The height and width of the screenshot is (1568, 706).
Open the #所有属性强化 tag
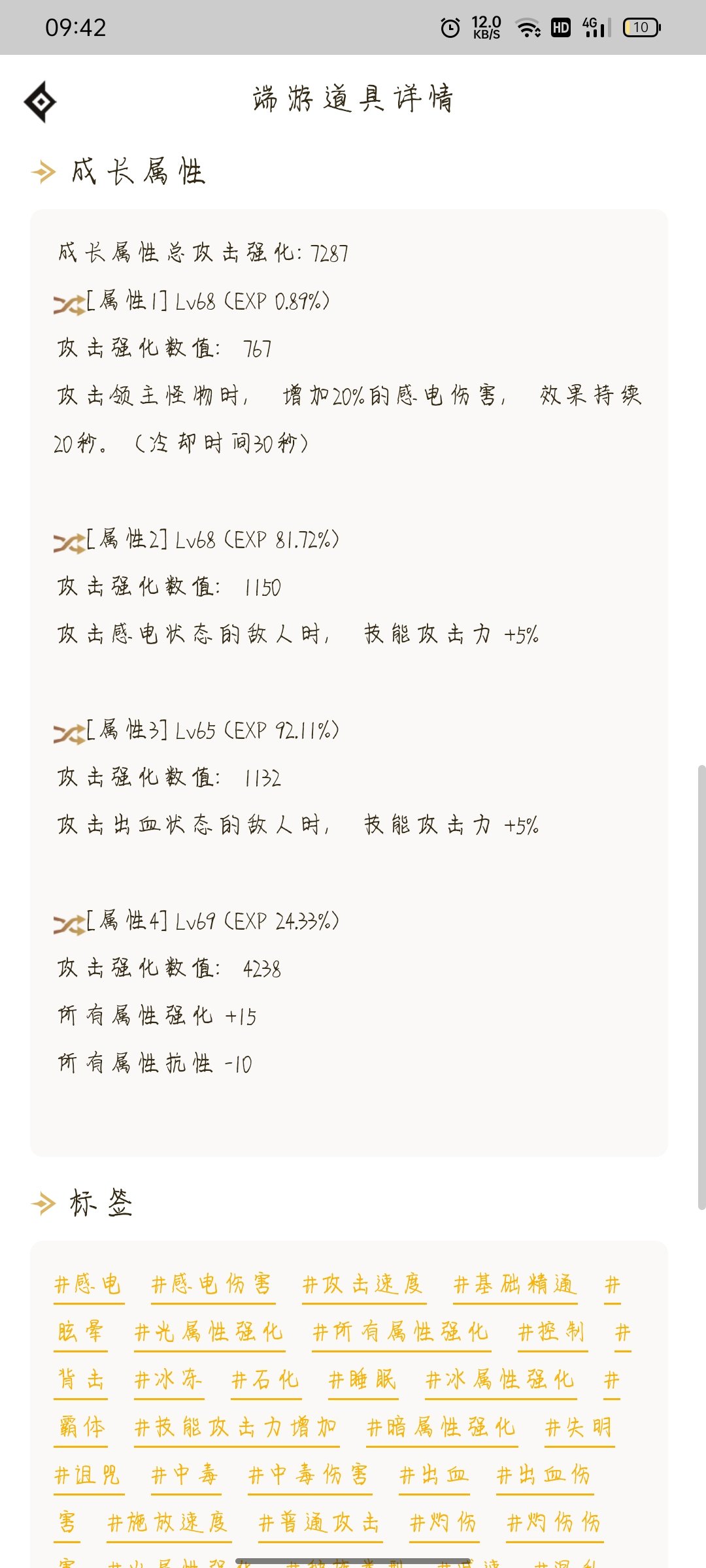coord(401,1332)
